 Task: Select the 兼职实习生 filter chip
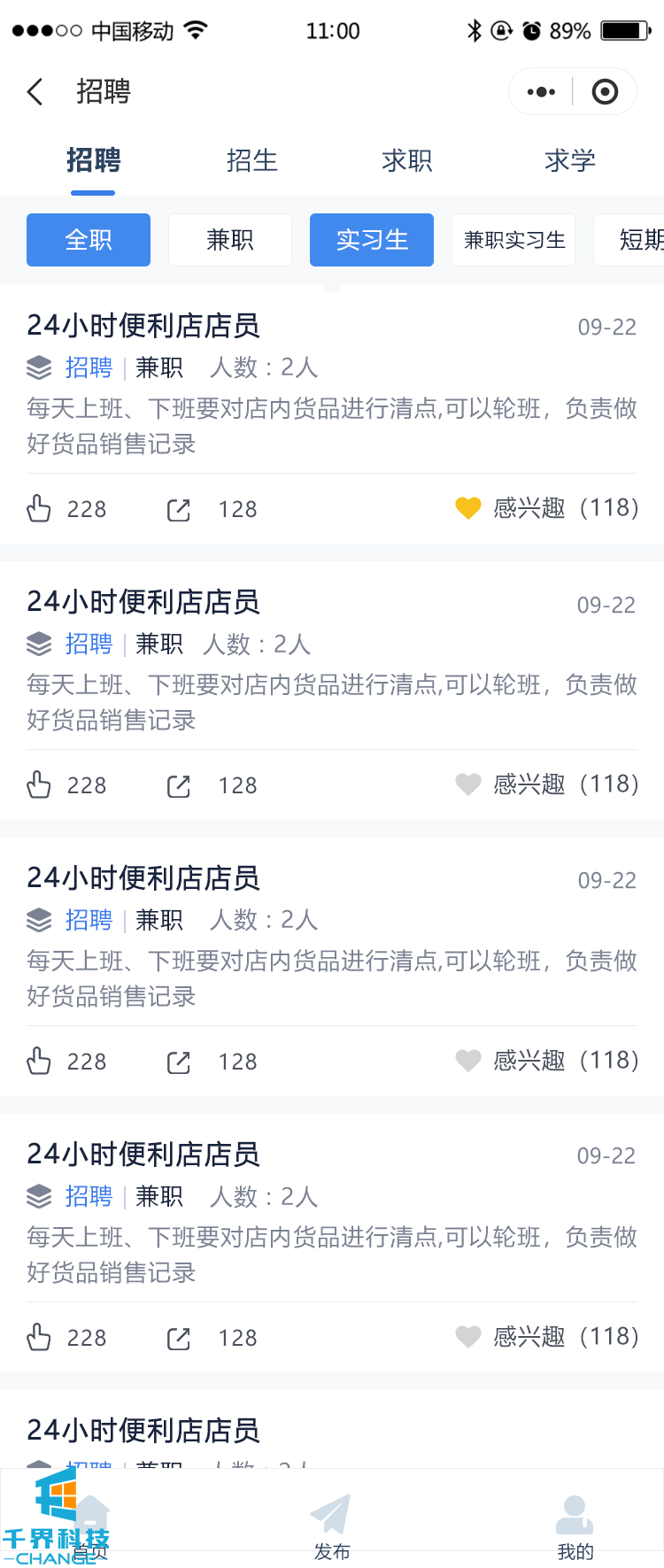(x=513, y=240)
